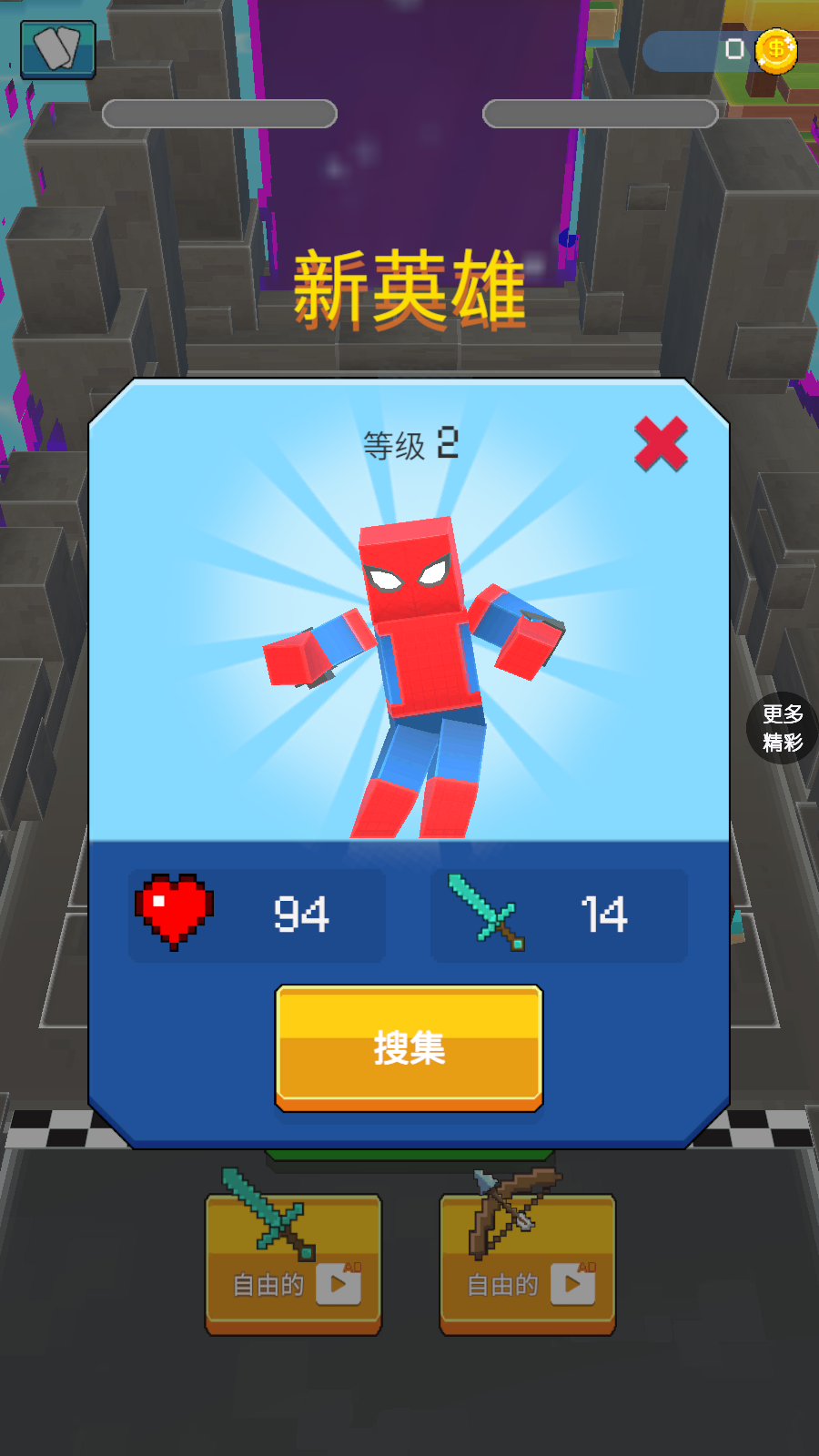Open the 更多精彩 side button
819x1456 pixels.
click(782, 728)
